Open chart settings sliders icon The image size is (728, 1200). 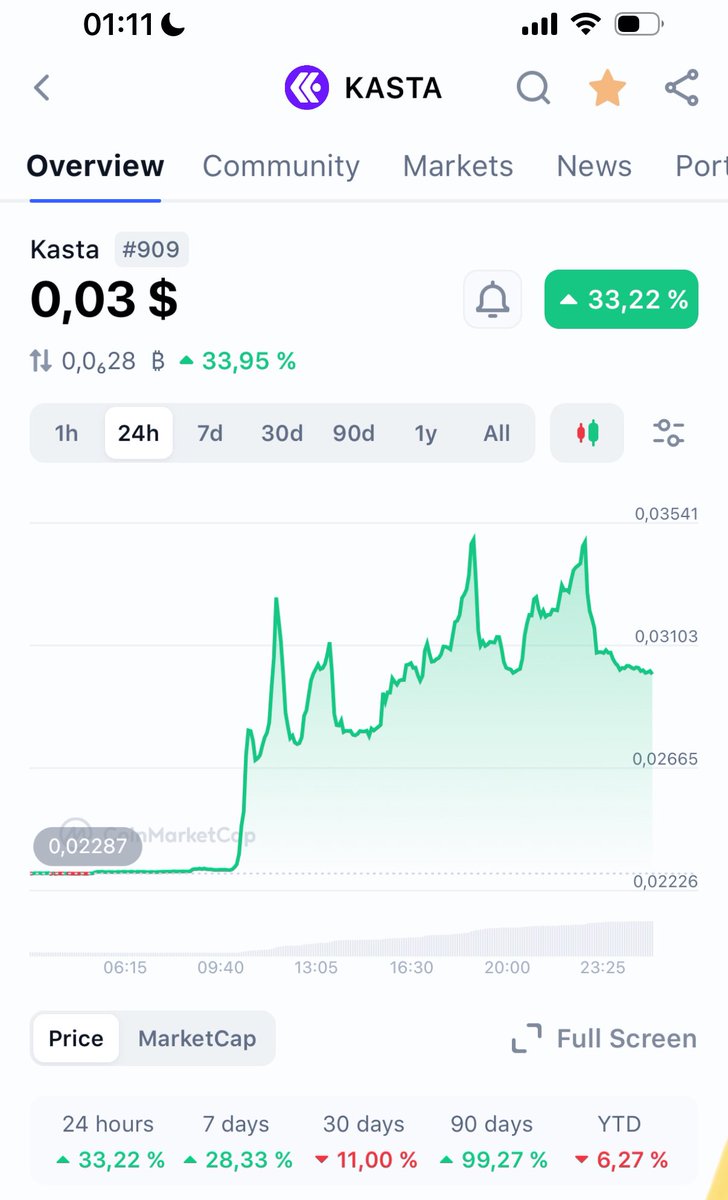668,433
